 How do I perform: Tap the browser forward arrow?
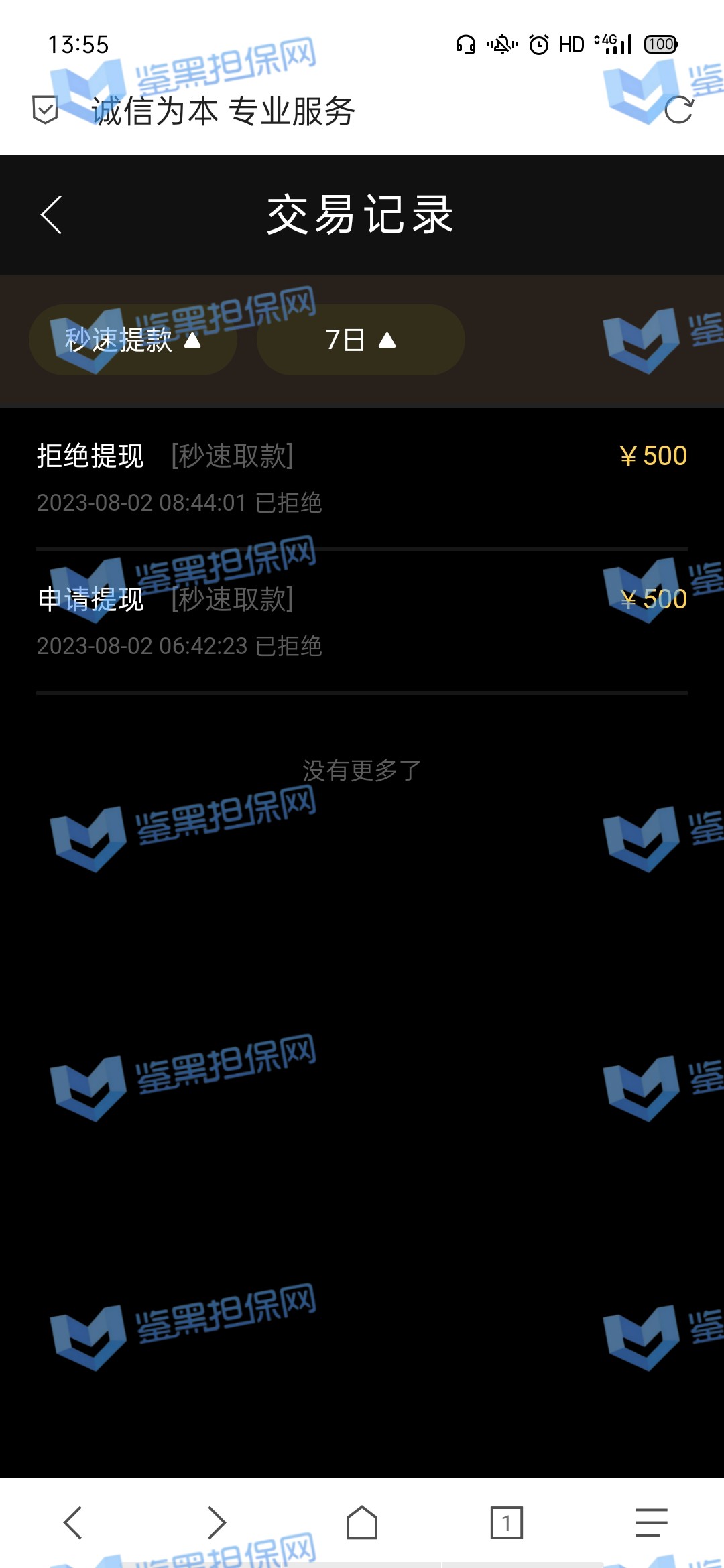coord(217,1523)
